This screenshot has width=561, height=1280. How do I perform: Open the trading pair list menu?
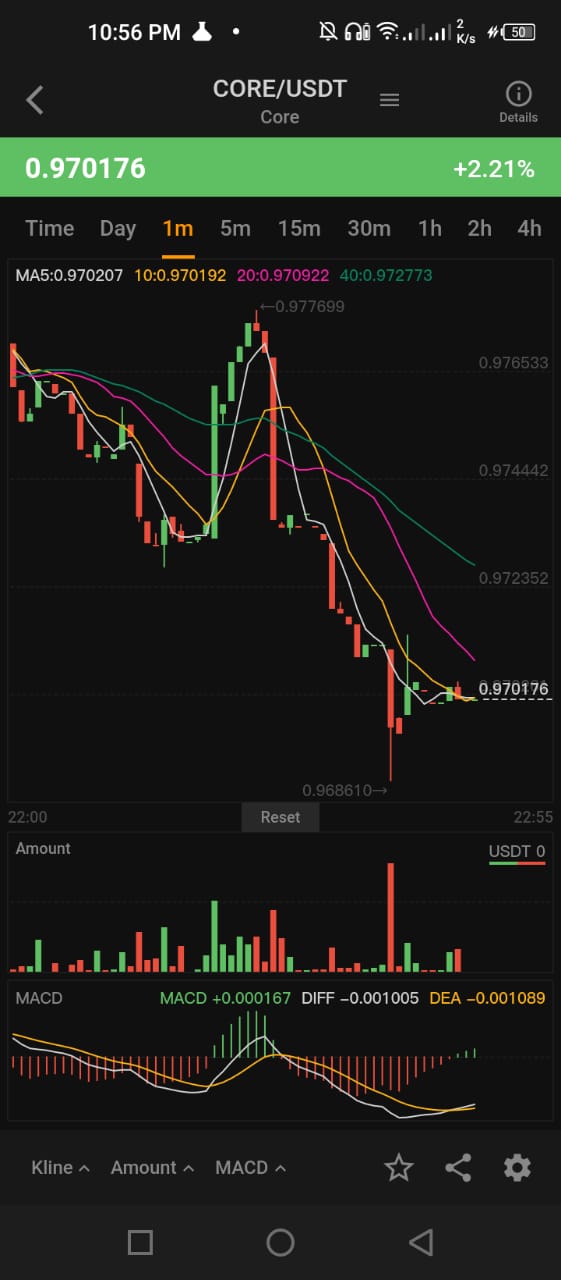[x=390, y=99]
